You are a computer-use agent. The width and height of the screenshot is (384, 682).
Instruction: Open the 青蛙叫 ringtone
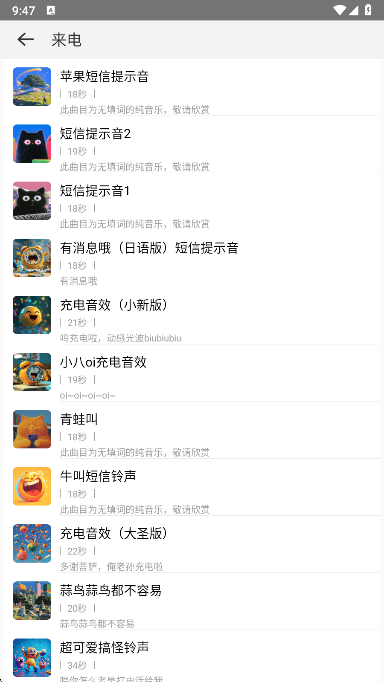click(192, 430)
